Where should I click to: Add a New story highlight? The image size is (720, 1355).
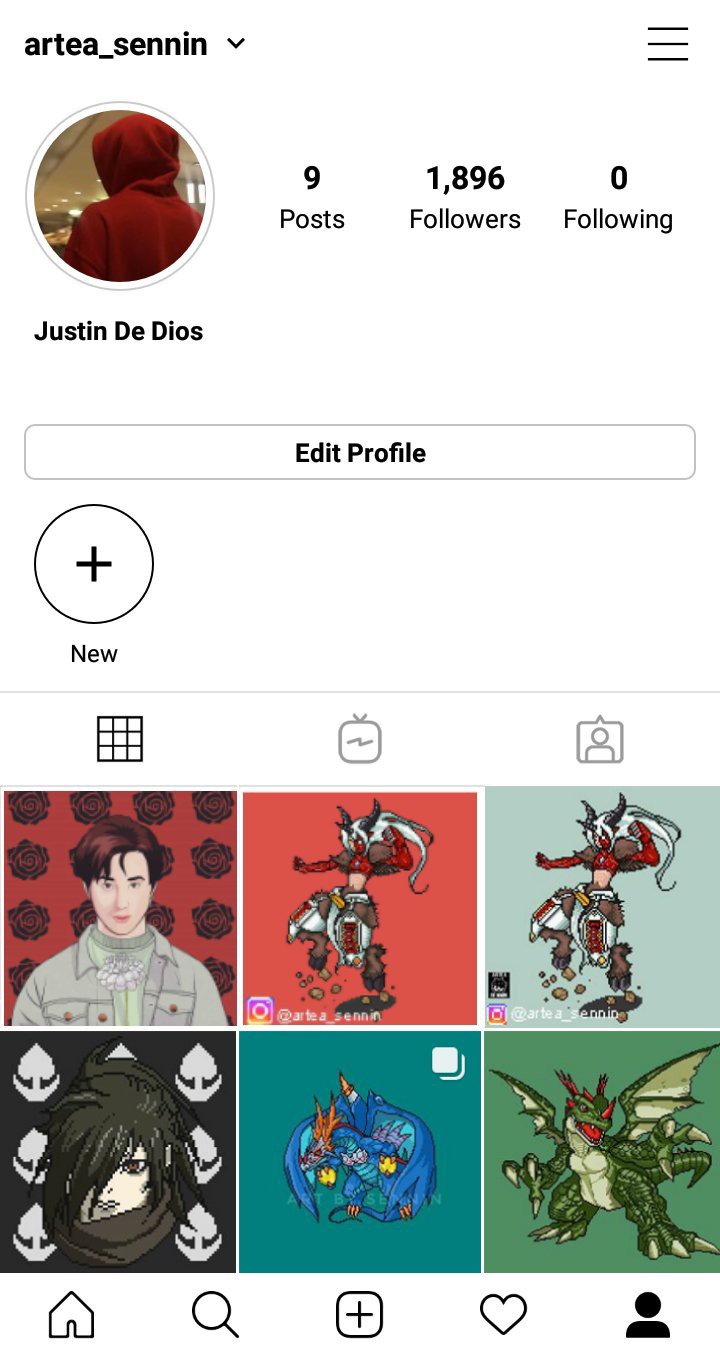pyautogui.click(x=94, y=565)
